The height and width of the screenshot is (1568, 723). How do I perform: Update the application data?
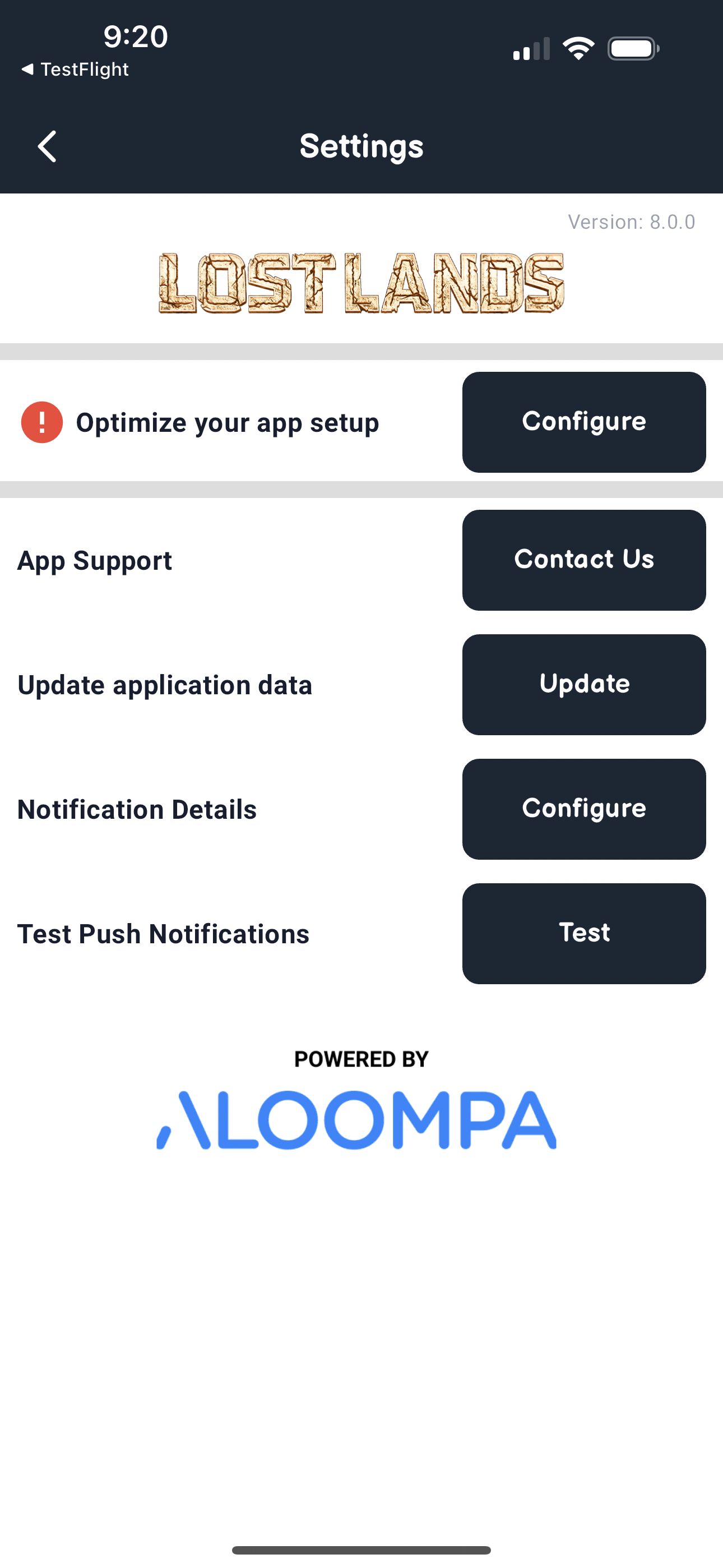pyautogui.click(x=583, y=684)
